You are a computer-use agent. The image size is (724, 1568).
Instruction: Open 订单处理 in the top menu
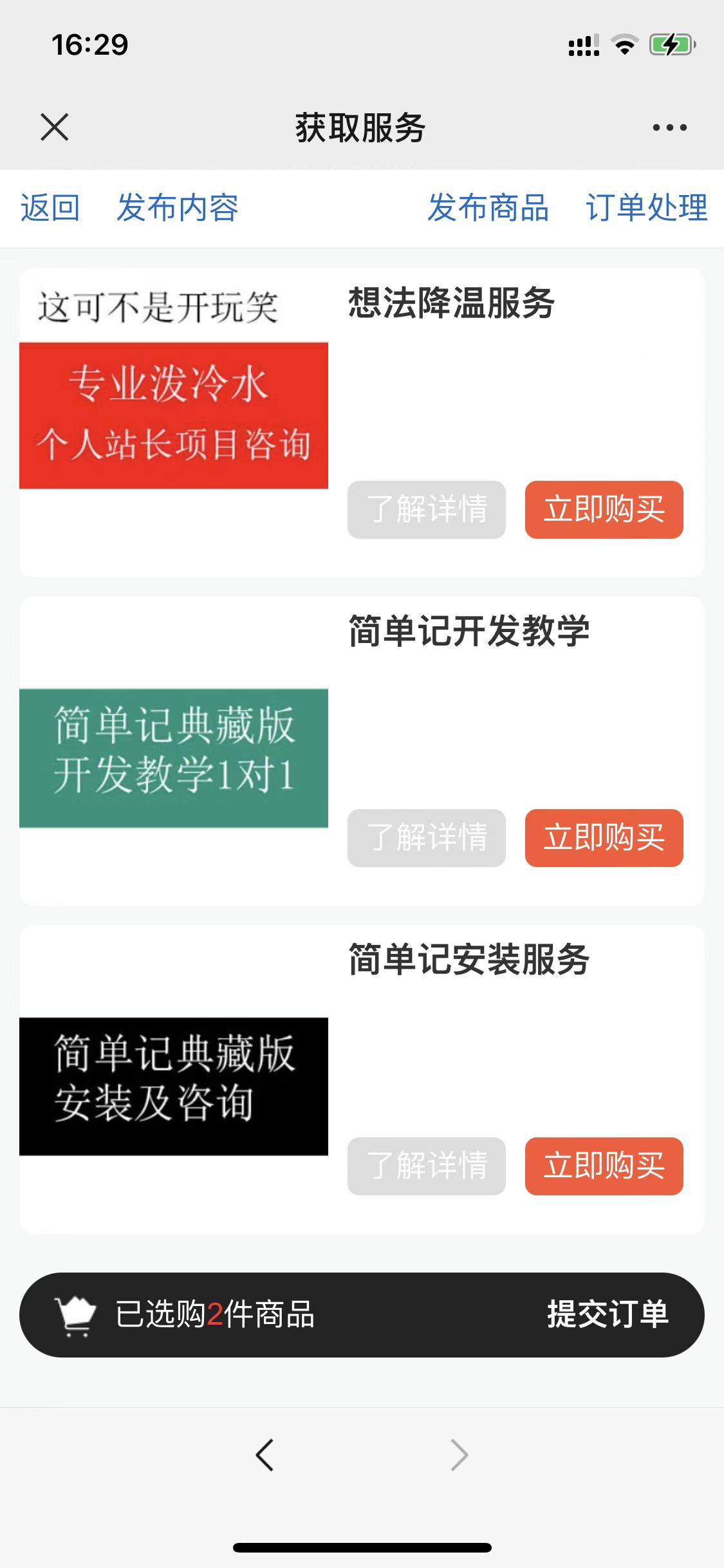tap(647, 208)
